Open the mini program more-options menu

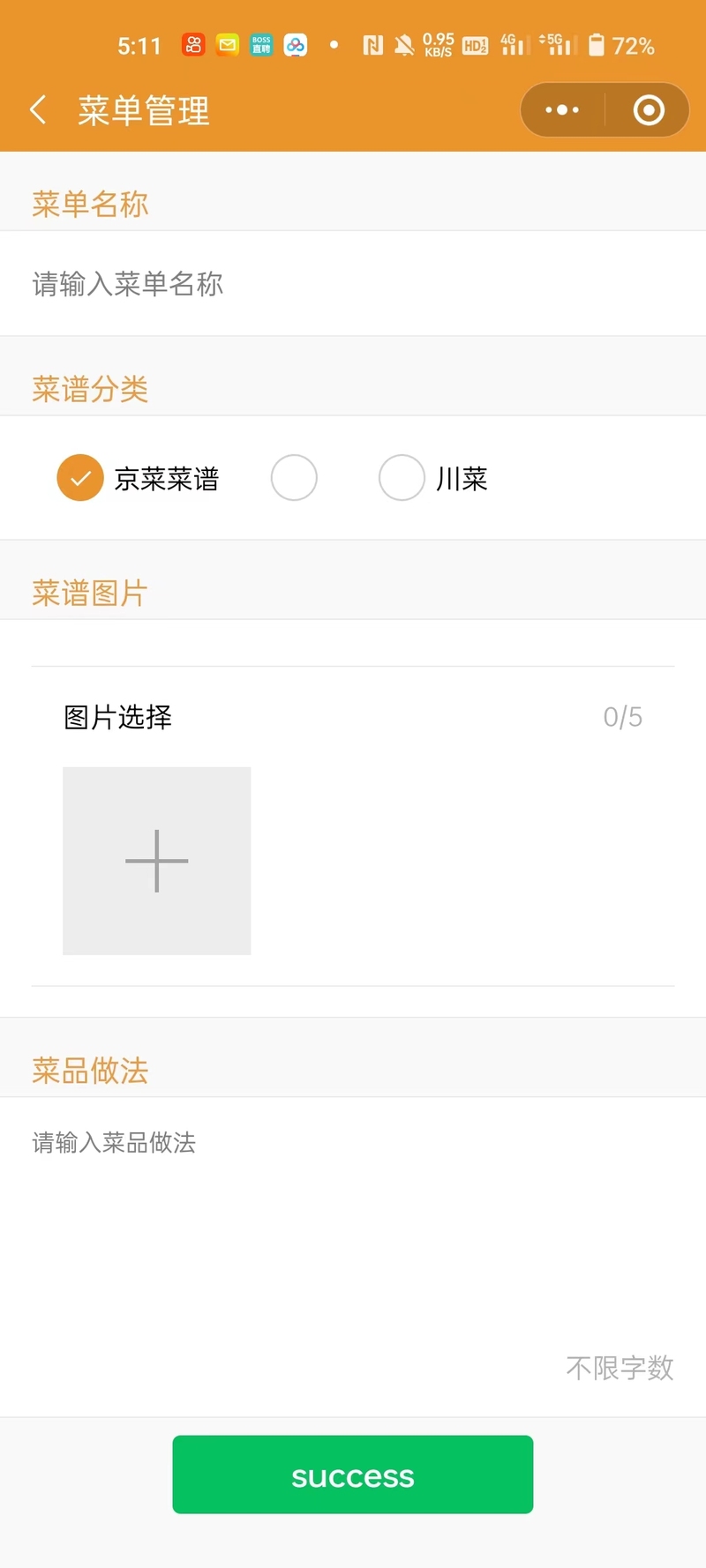pos(562,110)
